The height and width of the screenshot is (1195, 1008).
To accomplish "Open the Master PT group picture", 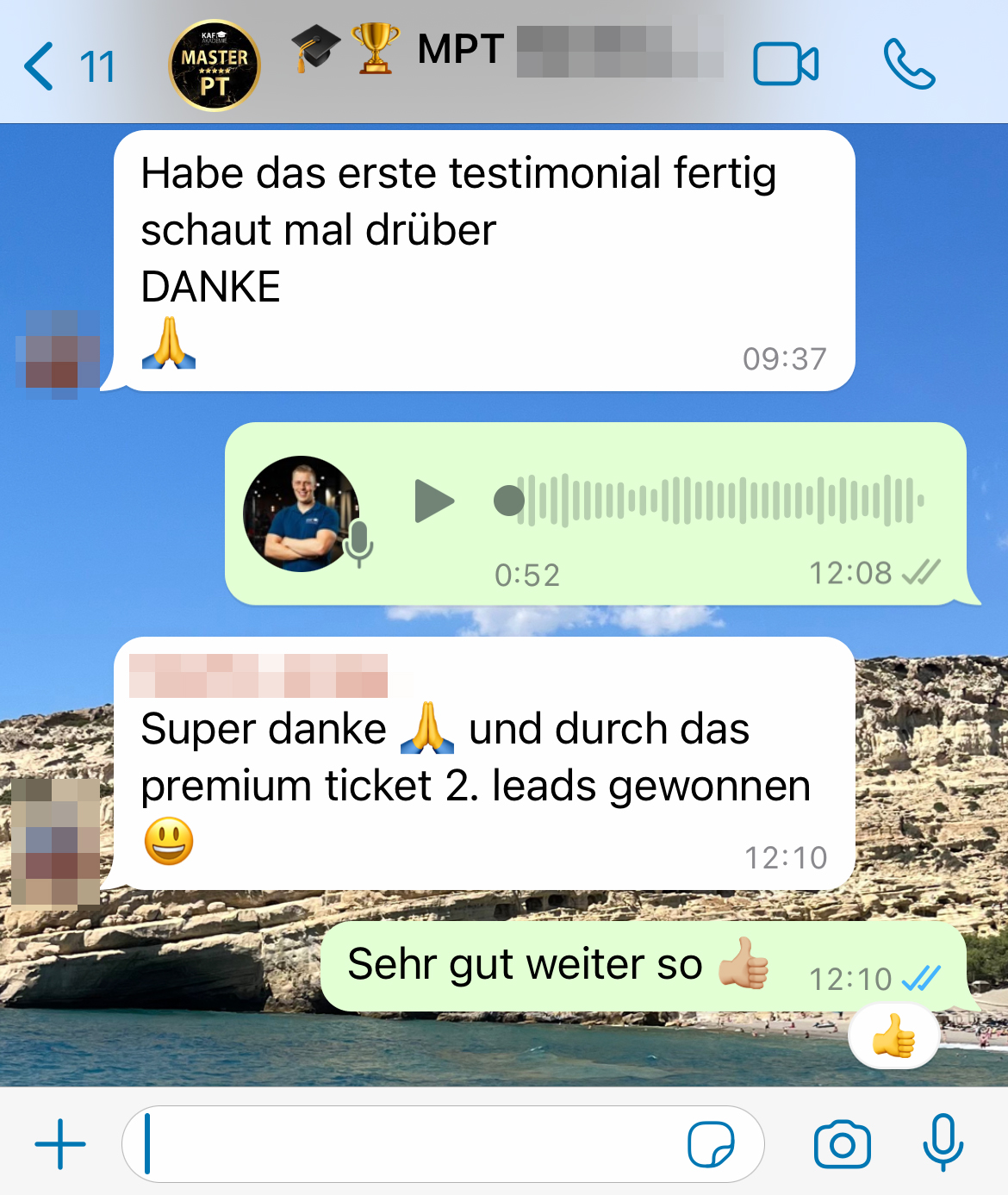I will [x=215, y=66].
